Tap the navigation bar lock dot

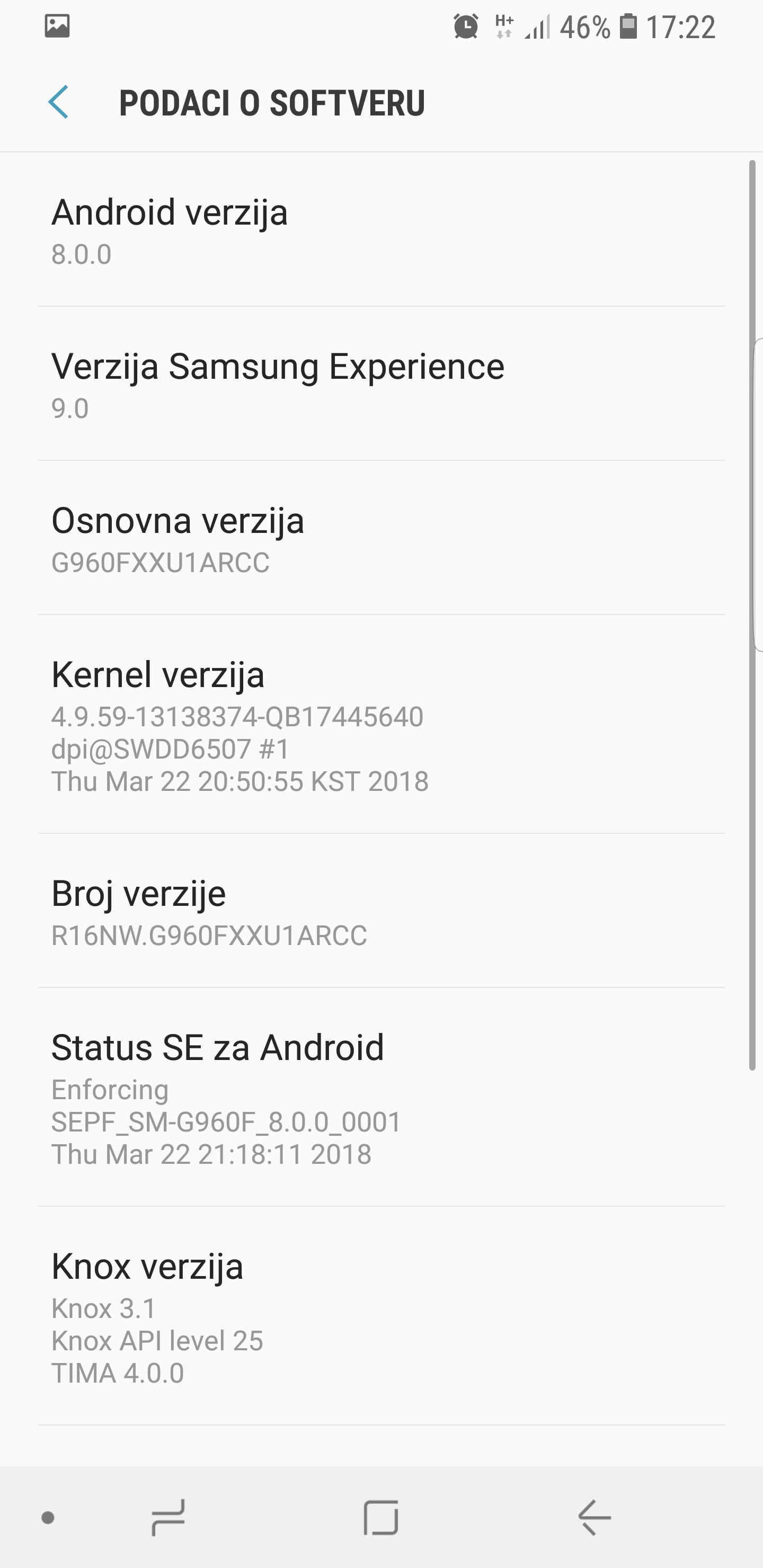pyautogui.click(x=48, y=1518)
